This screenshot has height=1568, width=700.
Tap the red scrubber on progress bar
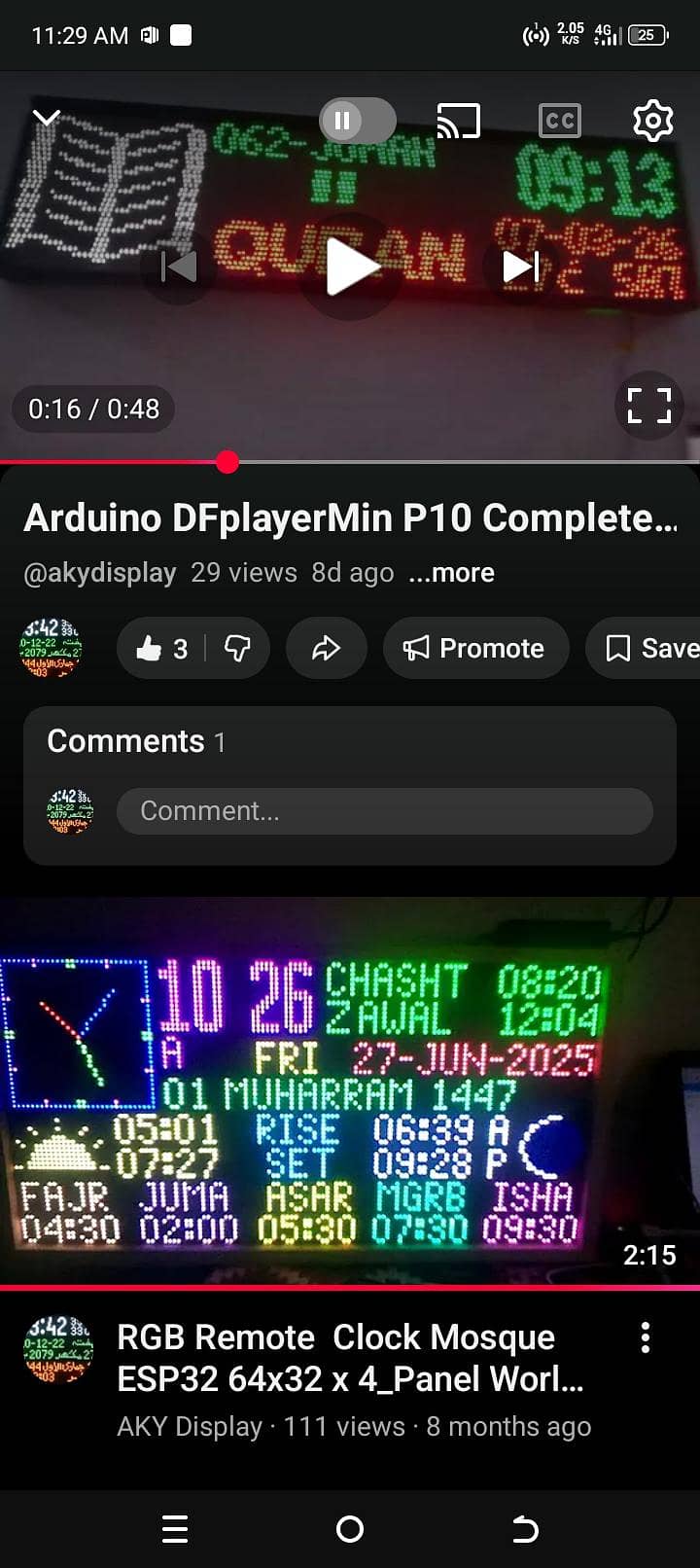(227, 462)
